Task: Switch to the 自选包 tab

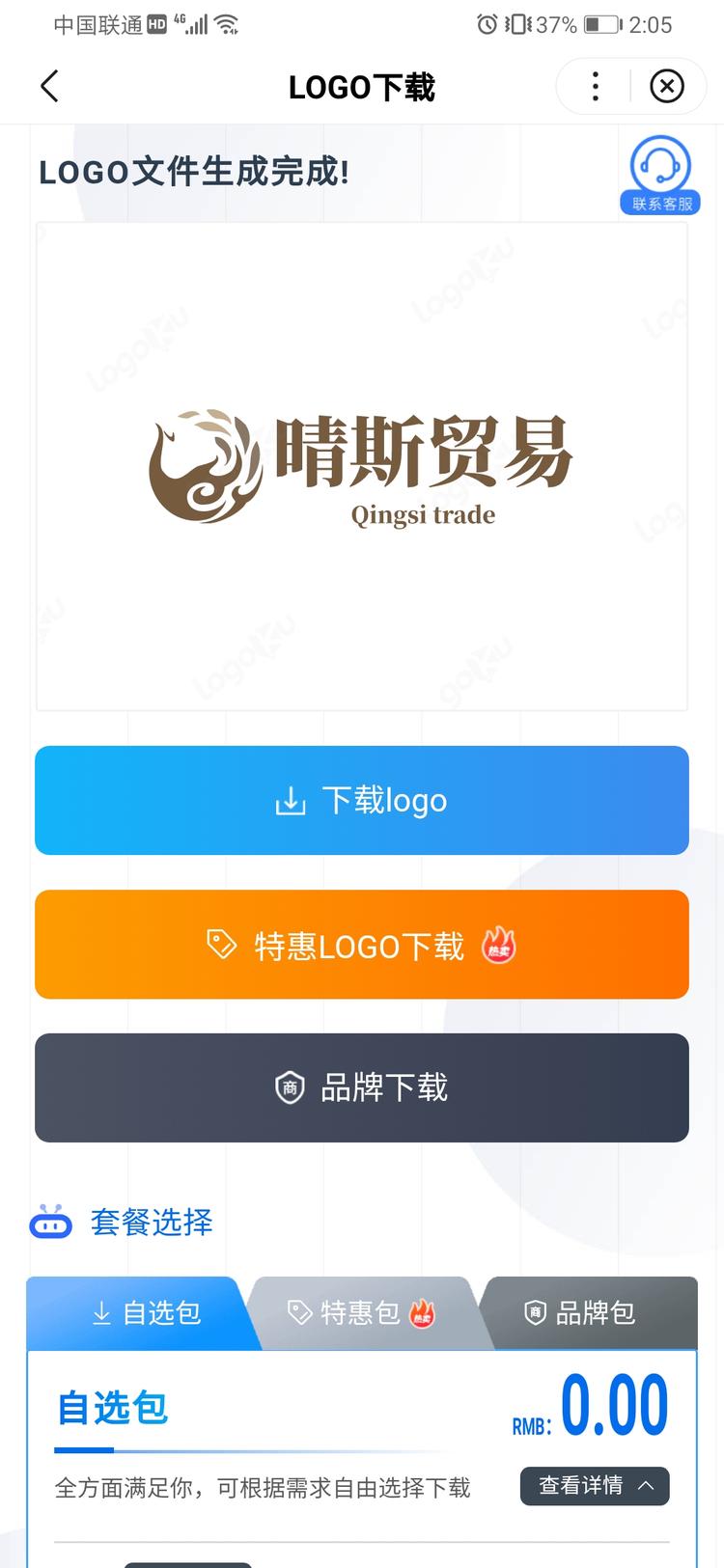Action: click(x=145, y=1312)
